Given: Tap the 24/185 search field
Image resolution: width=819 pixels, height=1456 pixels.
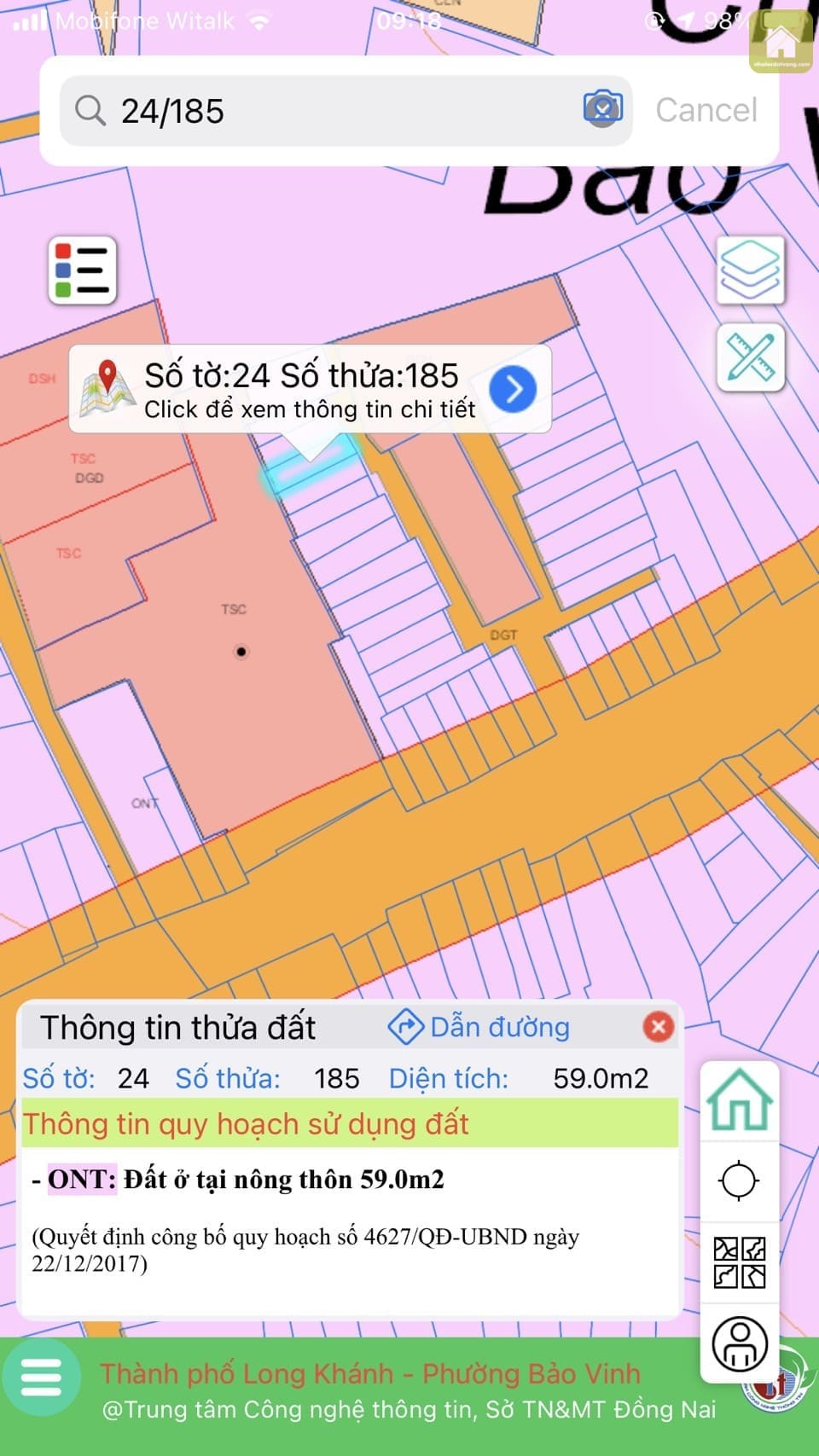Looking at the screenshot, I should (341, 111).
